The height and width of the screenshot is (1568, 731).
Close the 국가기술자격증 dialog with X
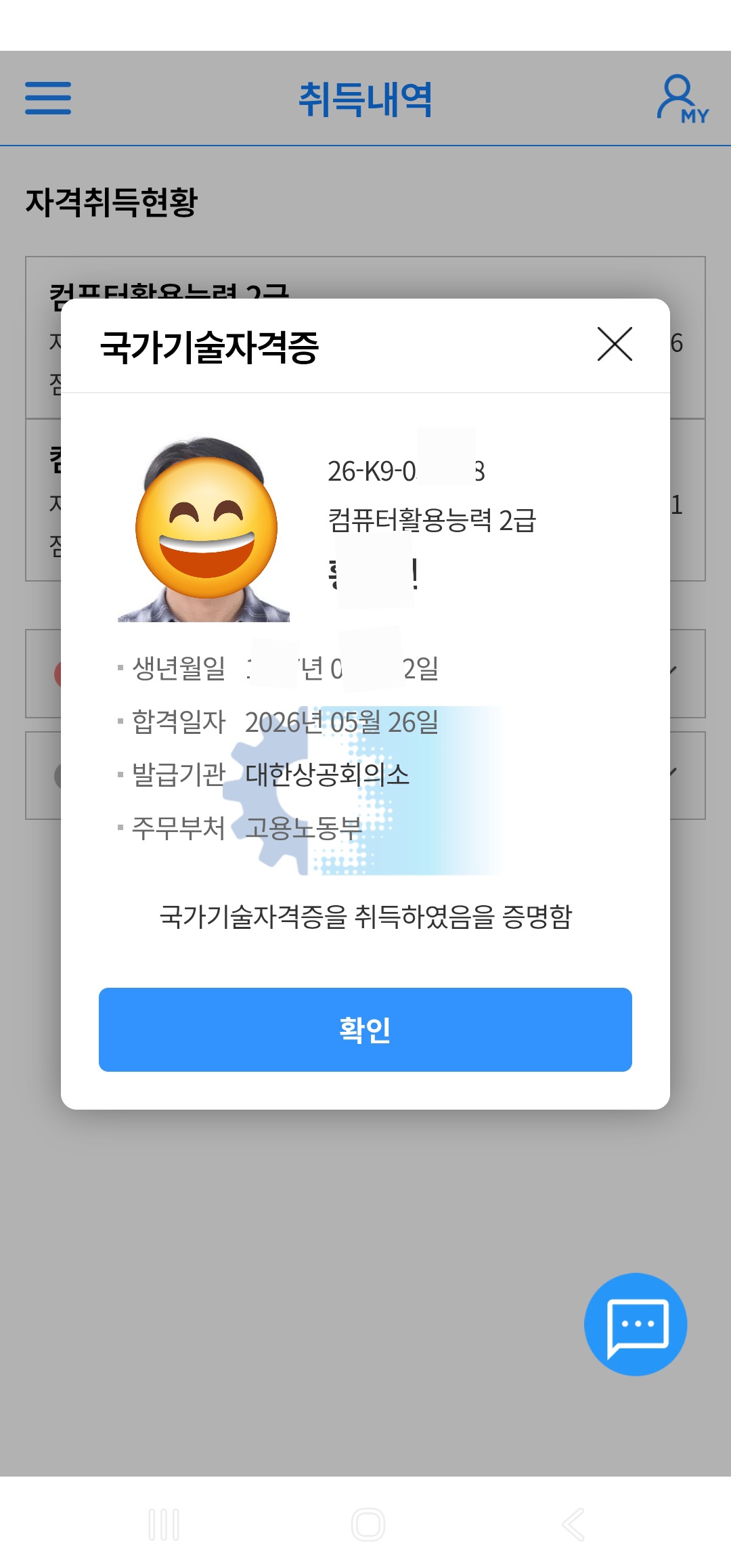coord(615,344)
